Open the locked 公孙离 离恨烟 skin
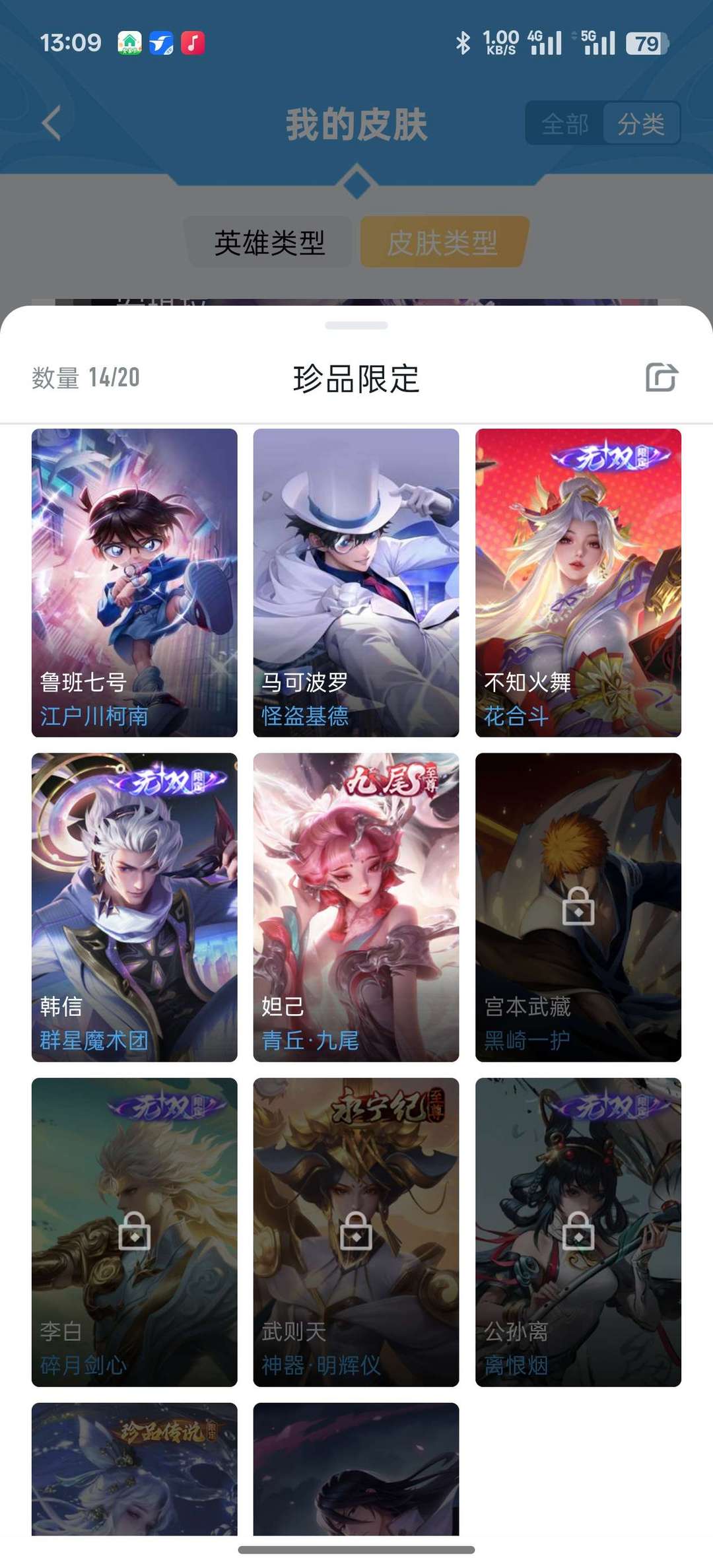The width and height of the screenshot is (713, 1568). point(578,1233)
